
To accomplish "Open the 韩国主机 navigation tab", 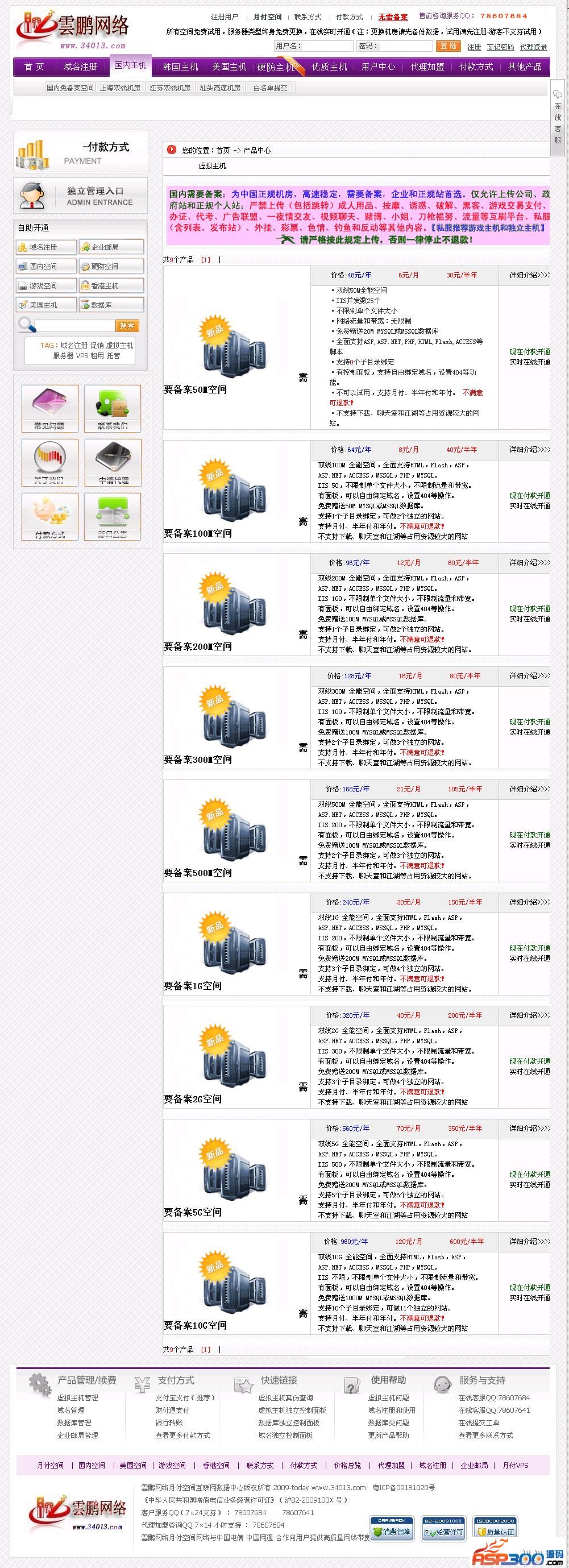I will click(180, 67).
